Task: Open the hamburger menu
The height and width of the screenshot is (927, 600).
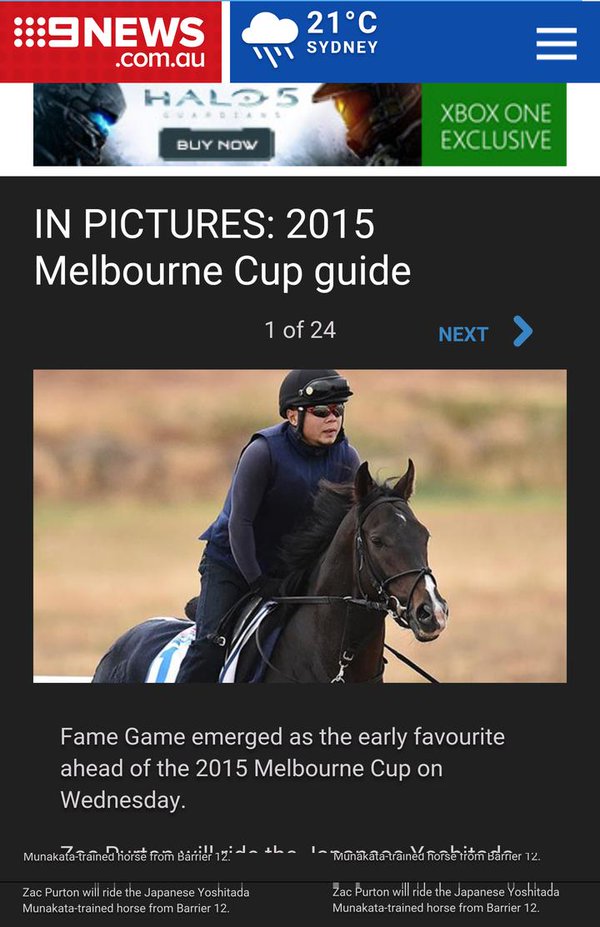Action: (x=556, y=43)
